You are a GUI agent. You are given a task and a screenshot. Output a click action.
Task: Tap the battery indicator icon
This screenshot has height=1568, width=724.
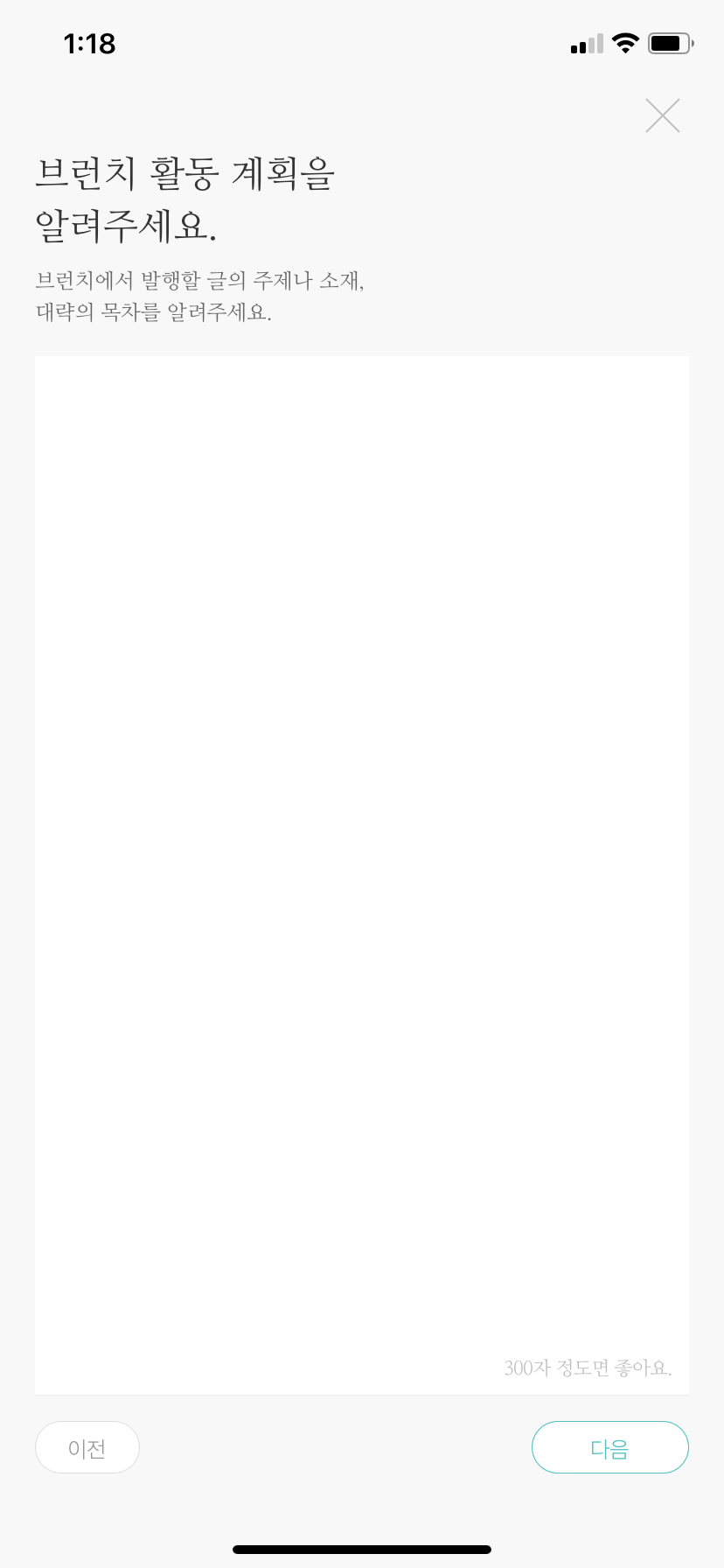[x=670, y=42]
